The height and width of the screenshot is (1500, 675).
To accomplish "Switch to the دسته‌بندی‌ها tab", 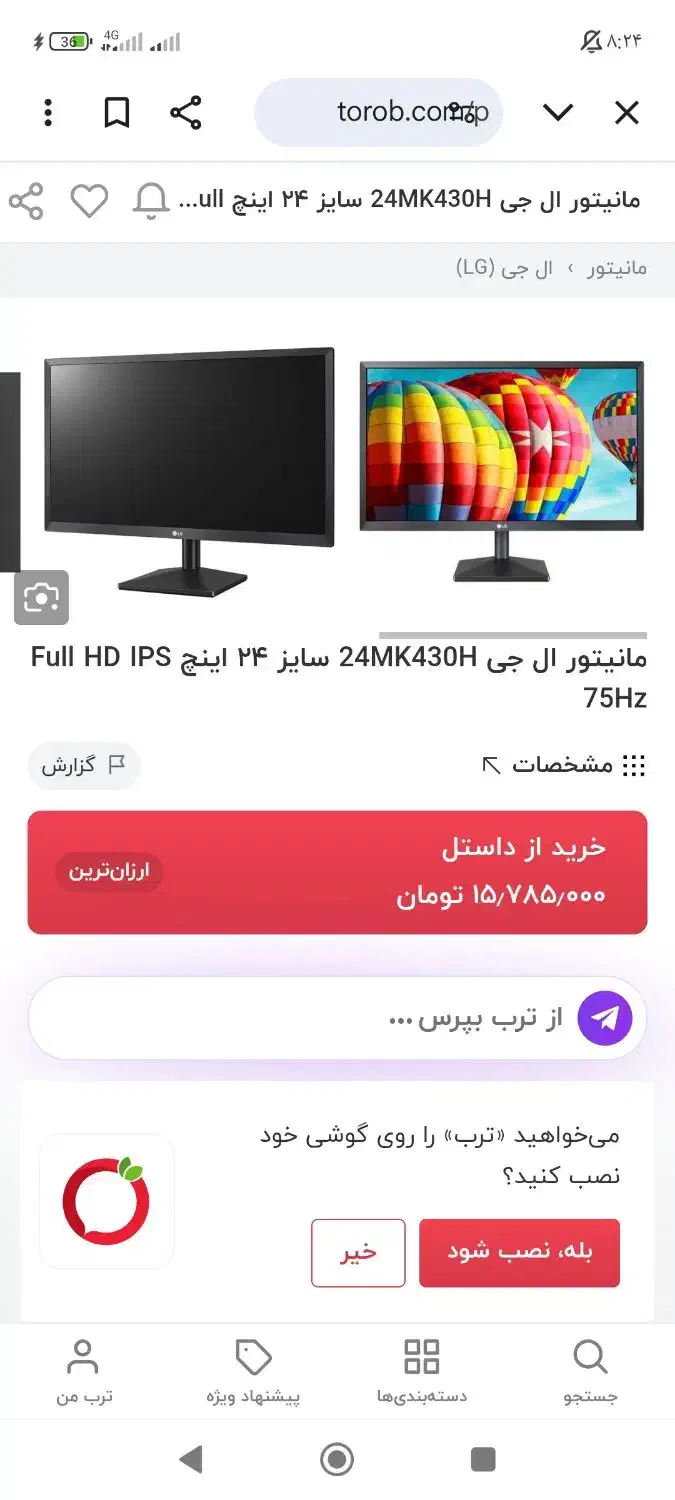I will click(x=421, y=1372).
